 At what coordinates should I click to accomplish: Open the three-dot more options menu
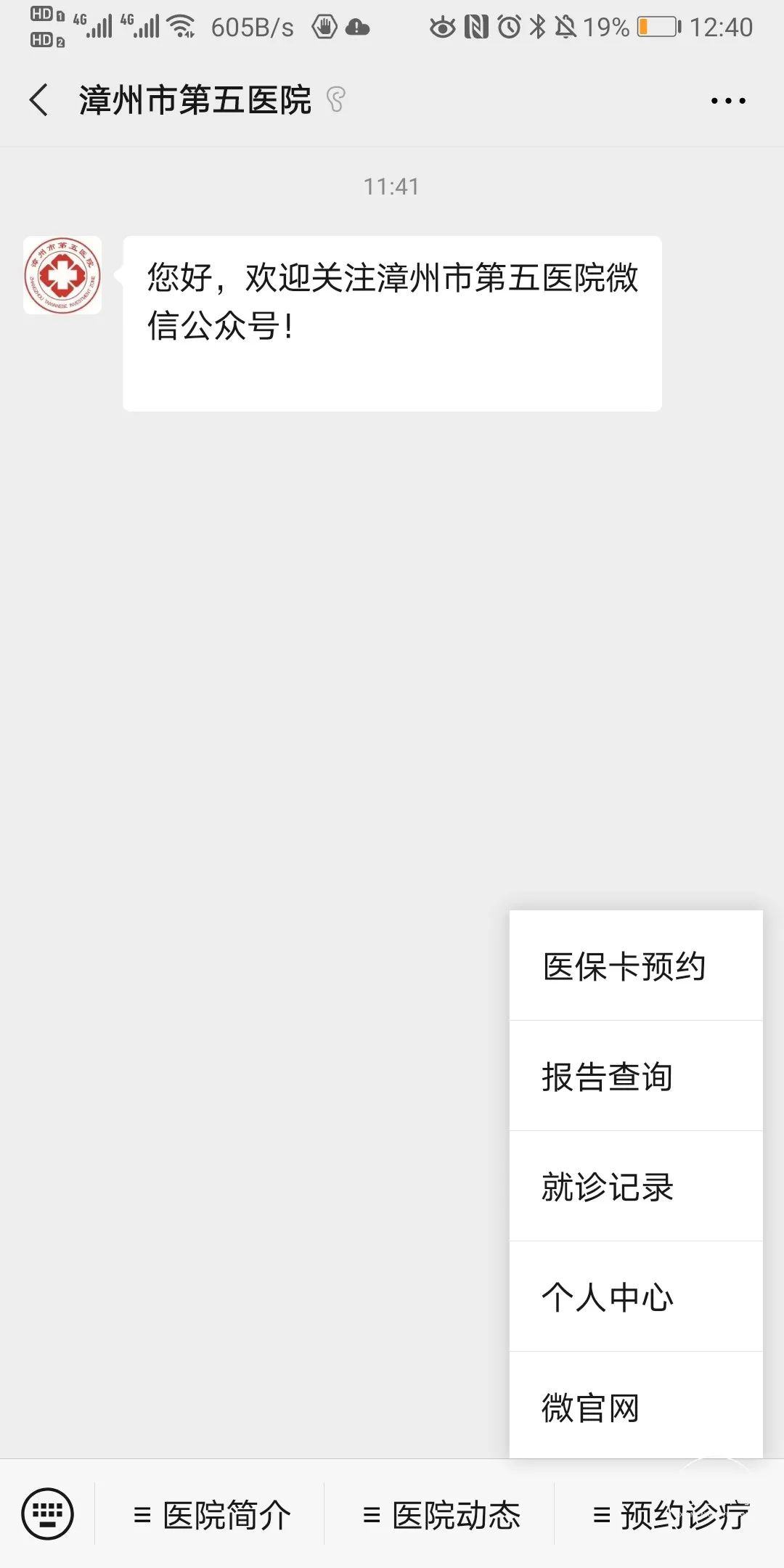coord(727,101)
